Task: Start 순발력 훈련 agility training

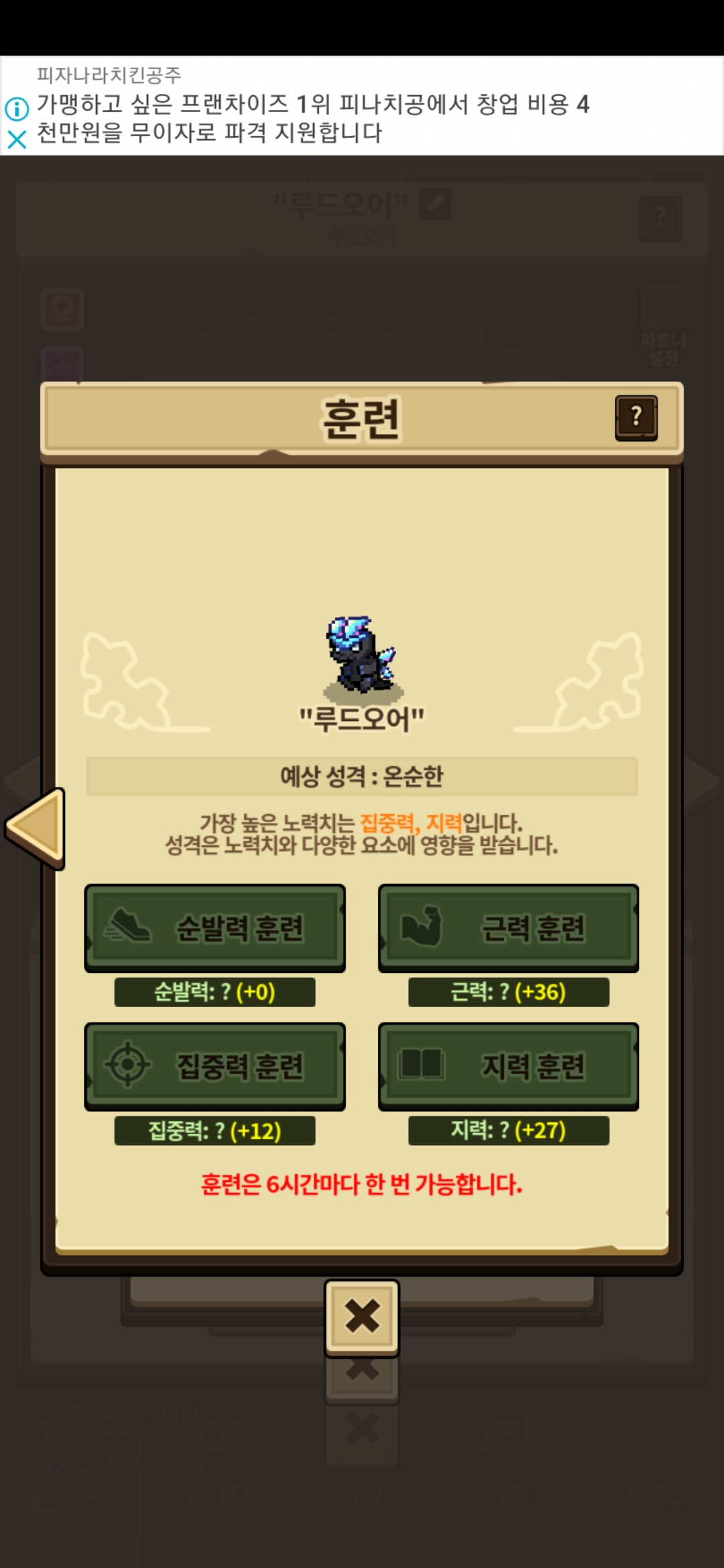Action: [x=215, y=928]
